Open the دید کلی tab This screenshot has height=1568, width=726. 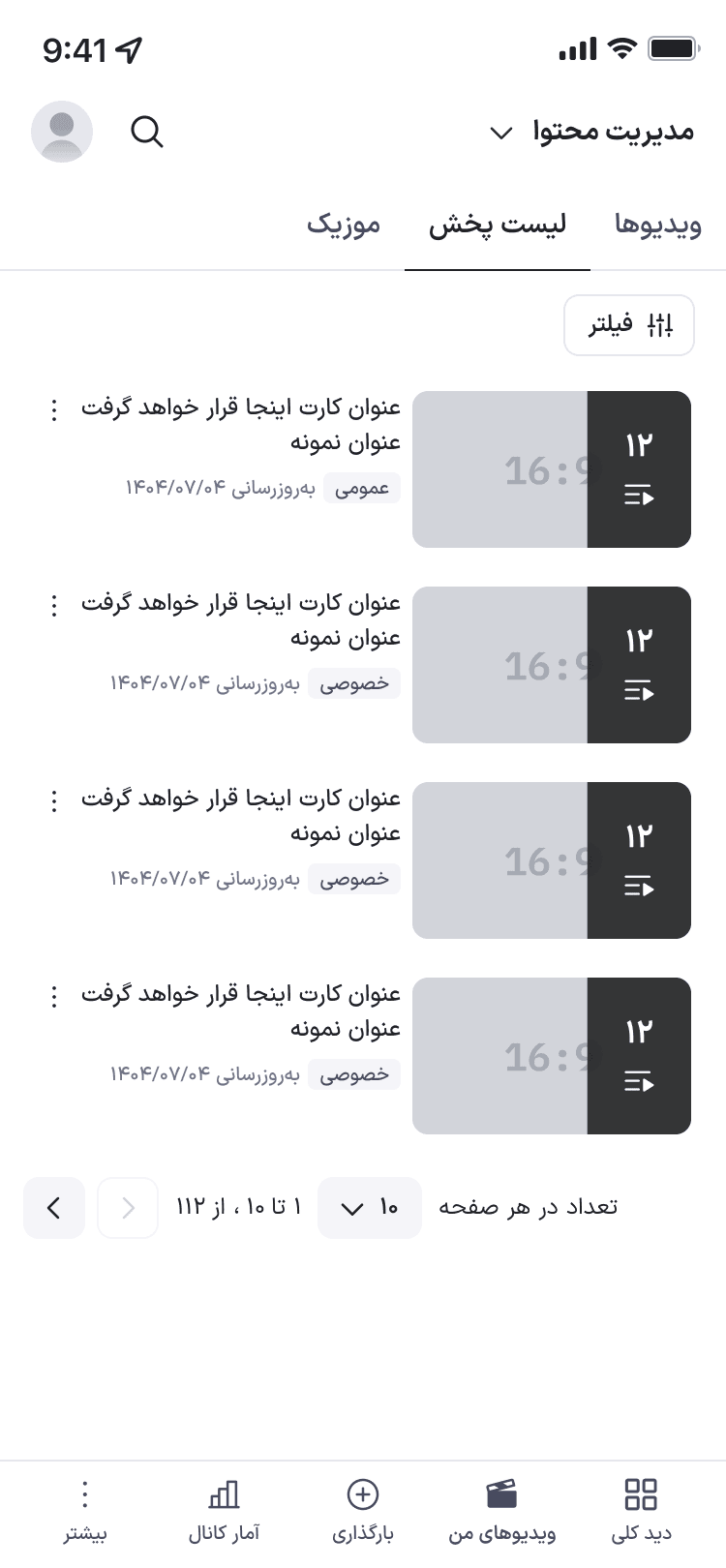point(641,1510)
